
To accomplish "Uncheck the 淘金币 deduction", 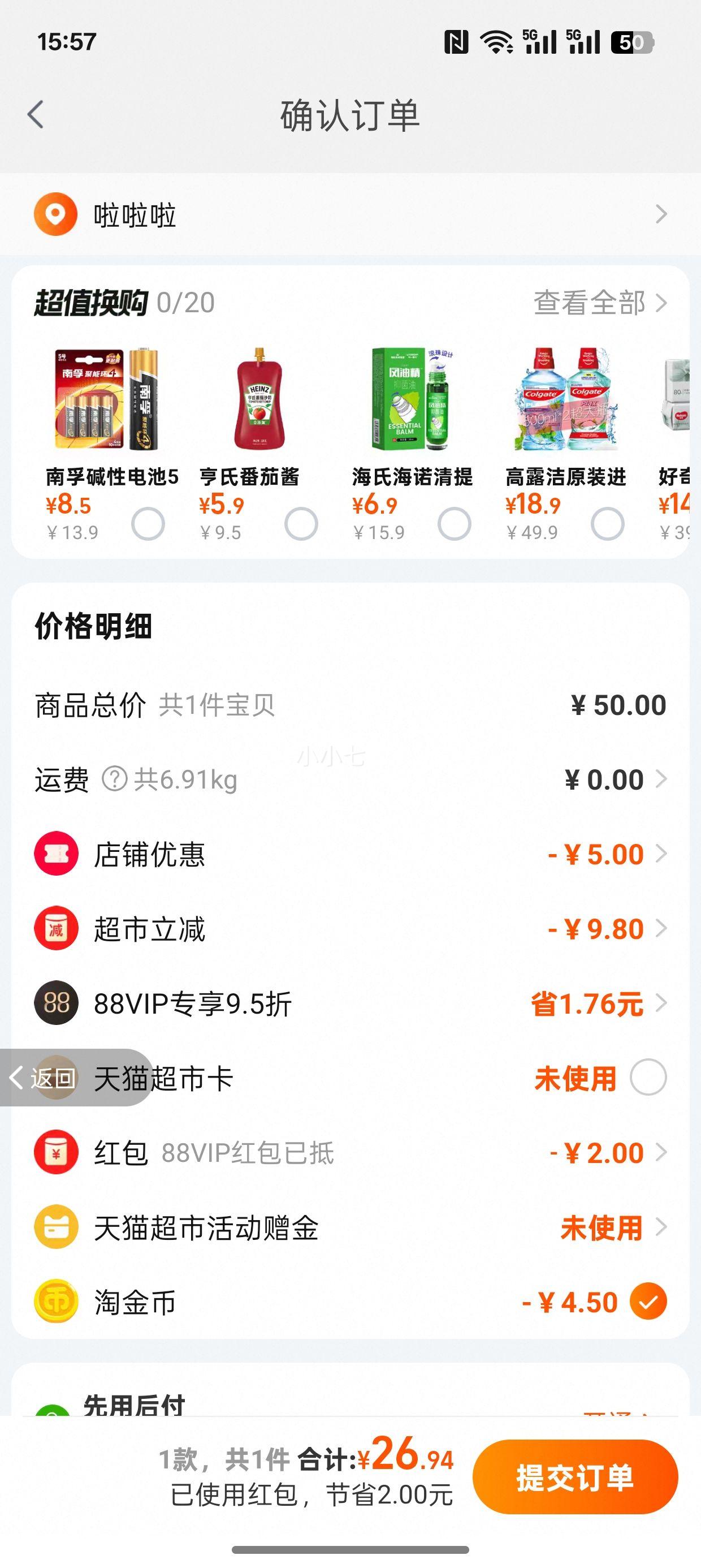I will pos(648,1302).
